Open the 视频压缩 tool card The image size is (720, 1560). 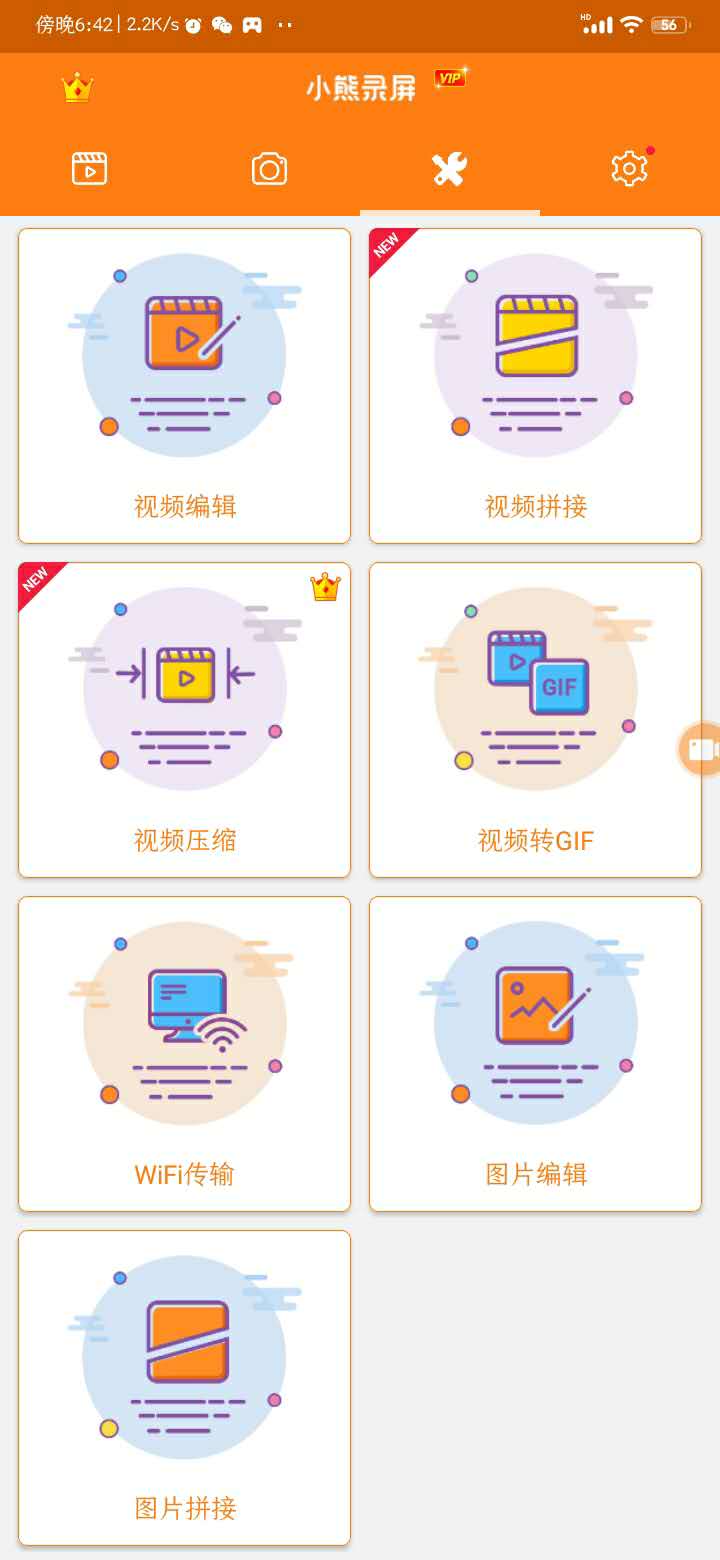coord(184,720)
